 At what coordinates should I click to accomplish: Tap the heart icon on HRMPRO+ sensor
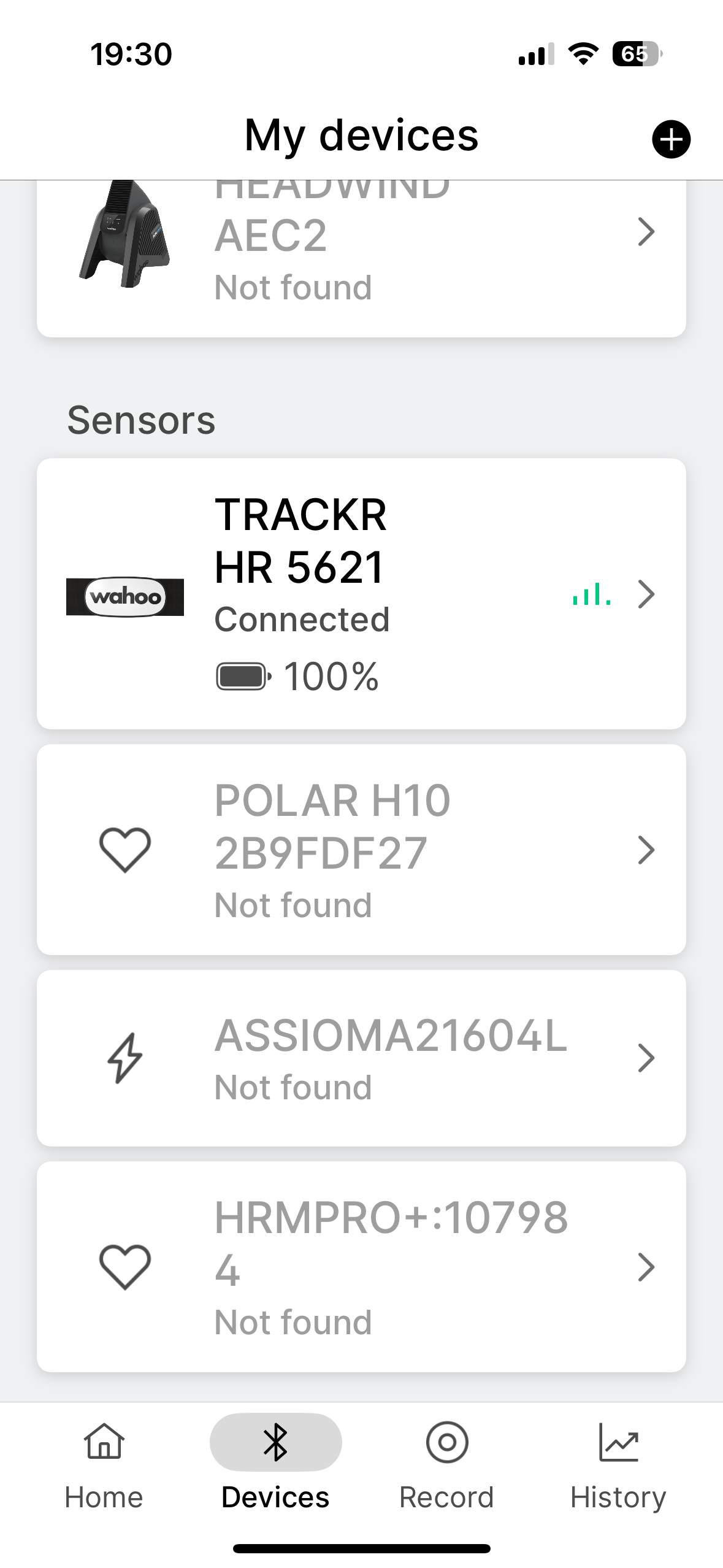(125, 1265)
